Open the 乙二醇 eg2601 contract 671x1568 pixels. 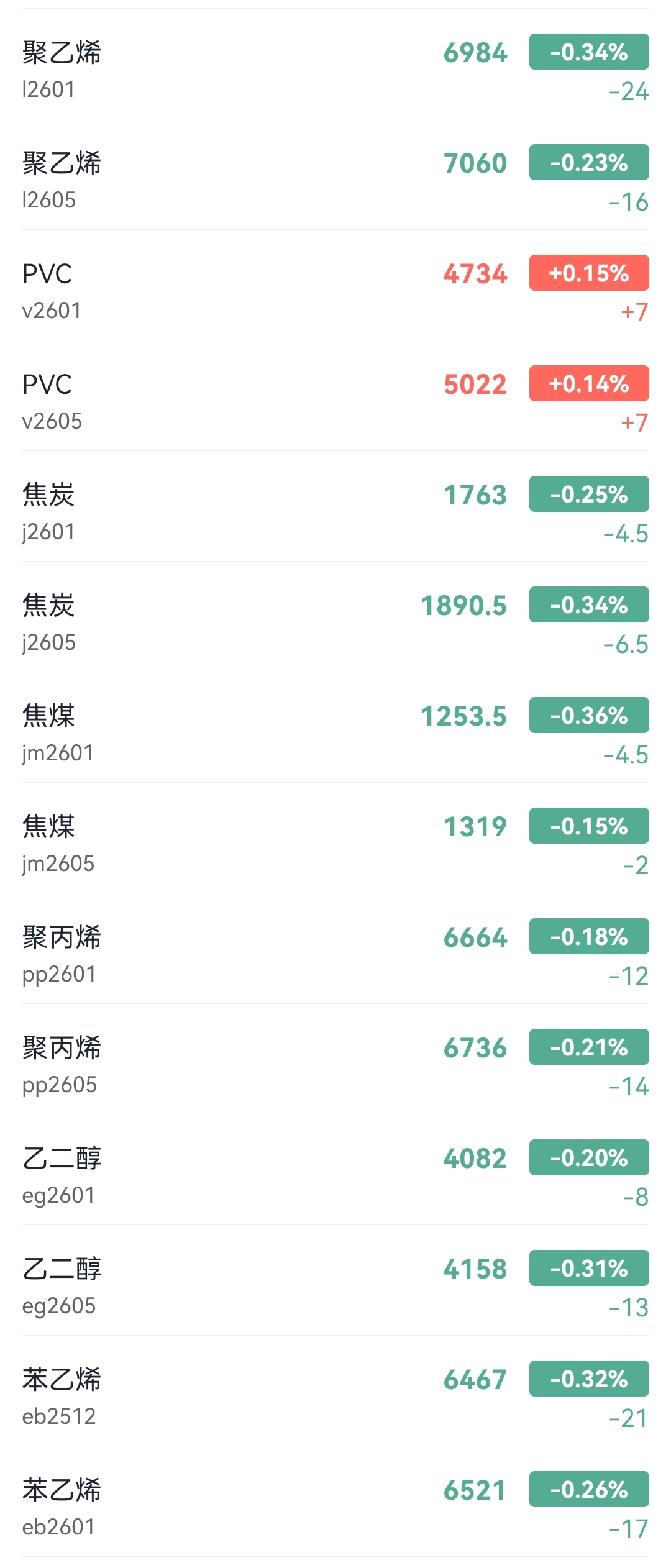(335, 1170)
